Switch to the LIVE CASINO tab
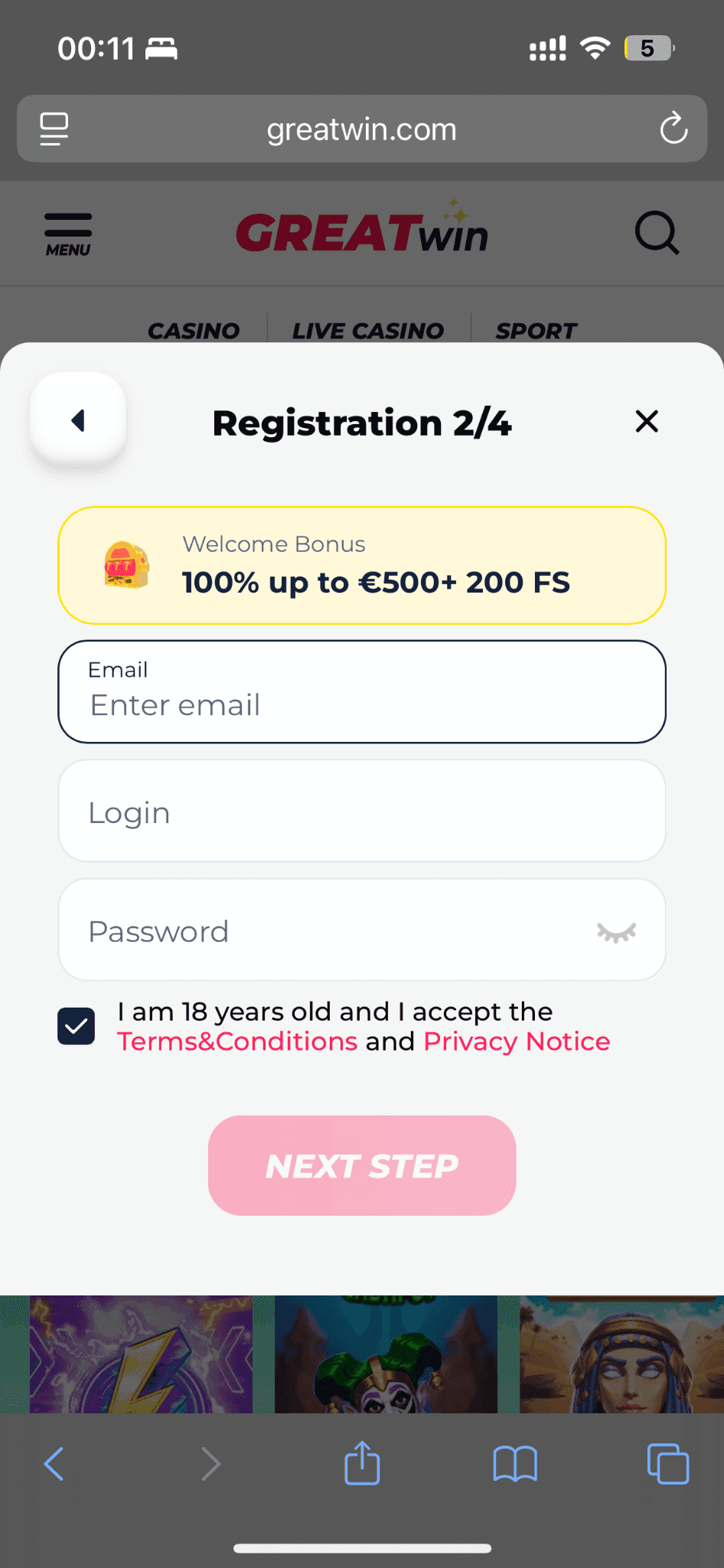The height and width of the screenshot is (1568, 724). click(367, 330)
